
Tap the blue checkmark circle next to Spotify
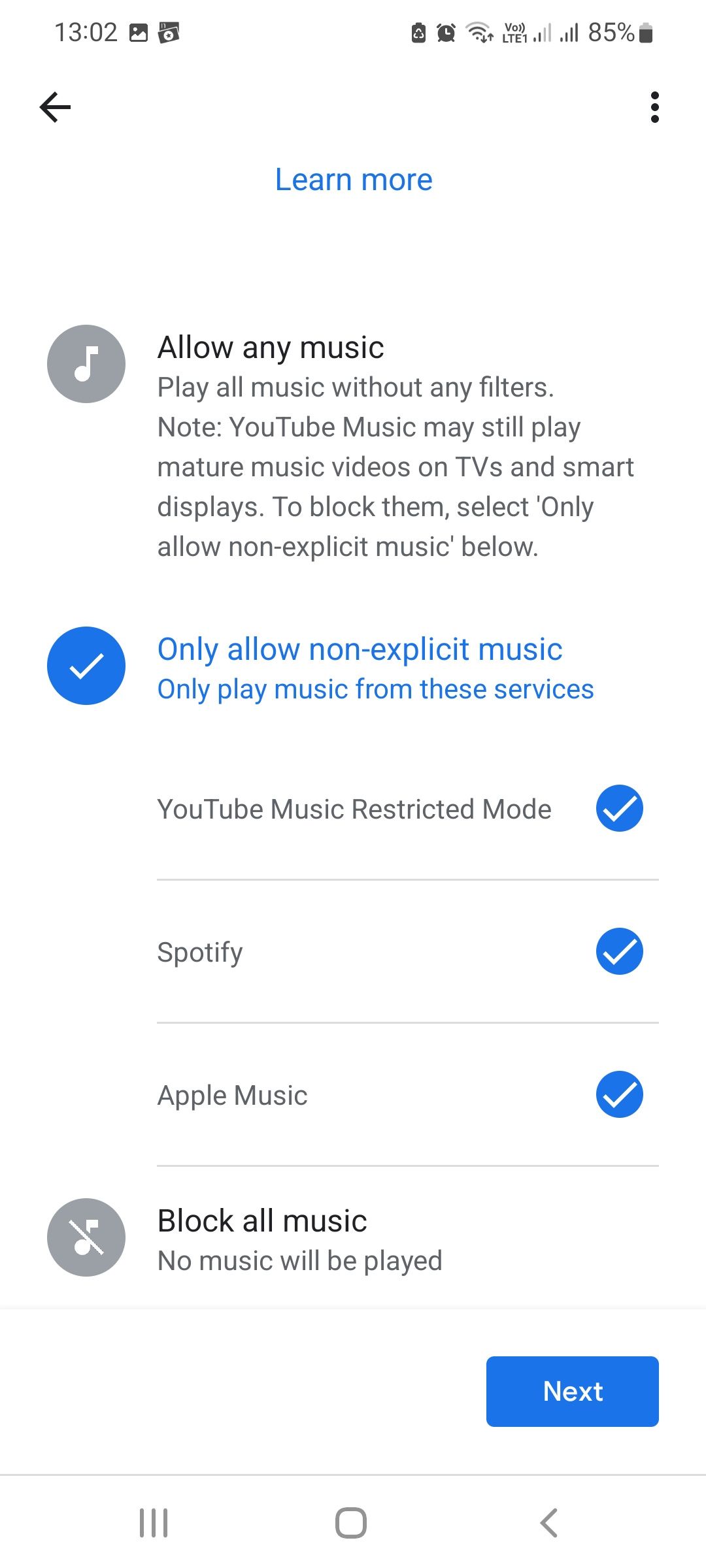coord(620,951)
